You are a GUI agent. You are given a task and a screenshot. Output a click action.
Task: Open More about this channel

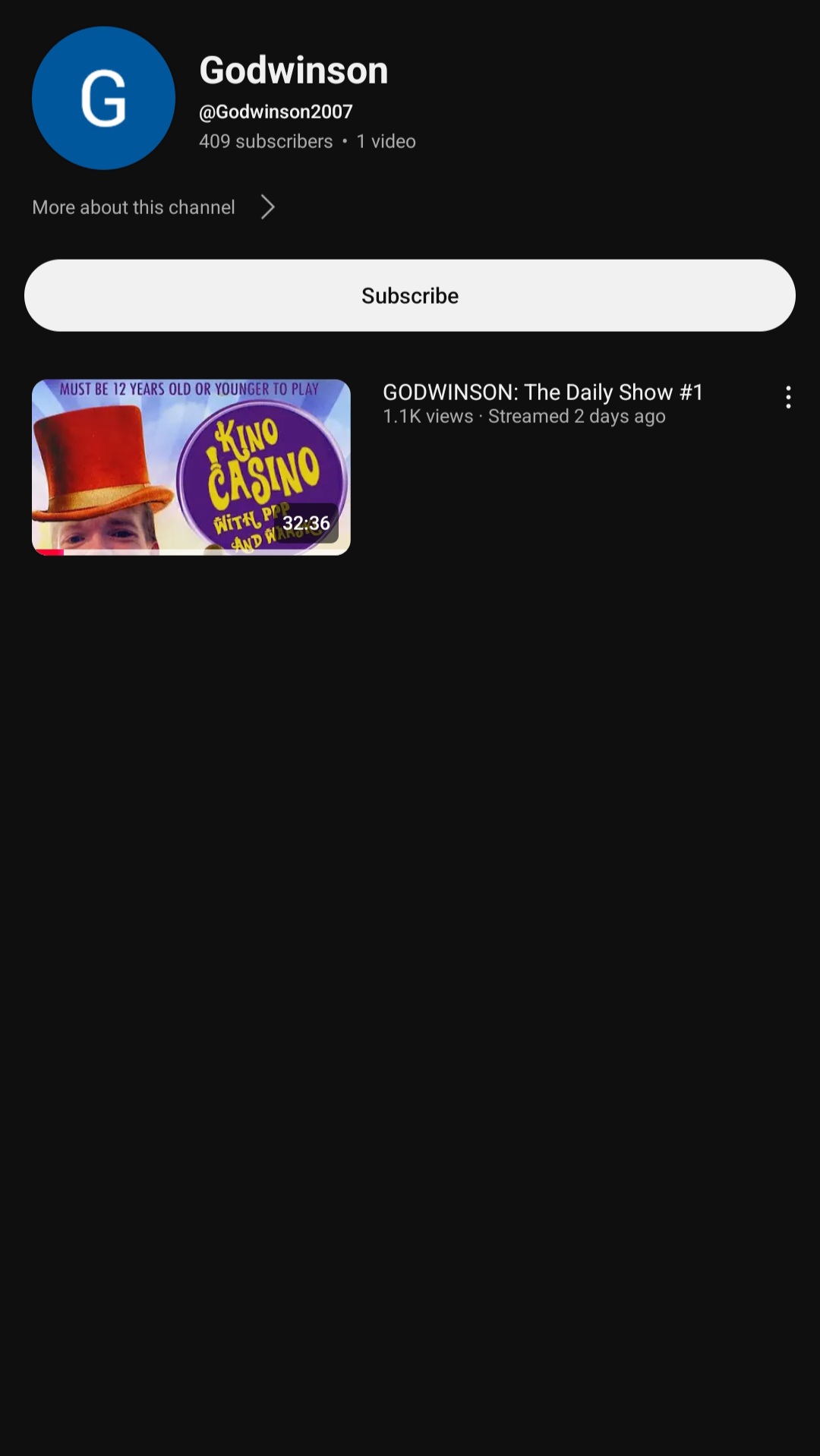(x=153, y=207)
